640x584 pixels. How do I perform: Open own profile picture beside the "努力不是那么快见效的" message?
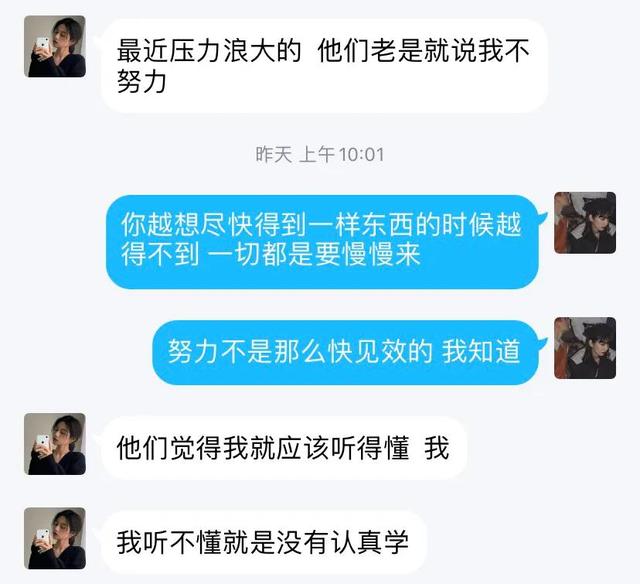tap(585, 349)
